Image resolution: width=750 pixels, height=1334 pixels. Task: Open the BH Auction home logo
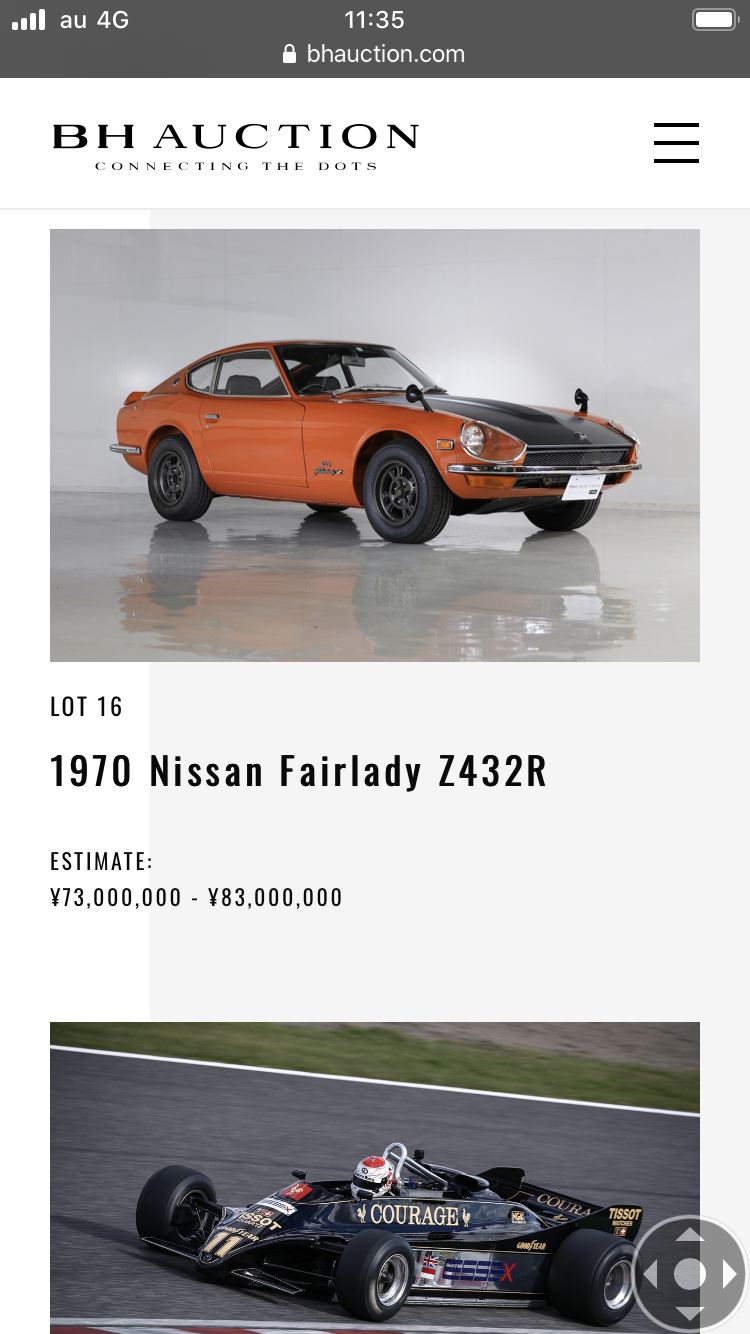(235, 146)
